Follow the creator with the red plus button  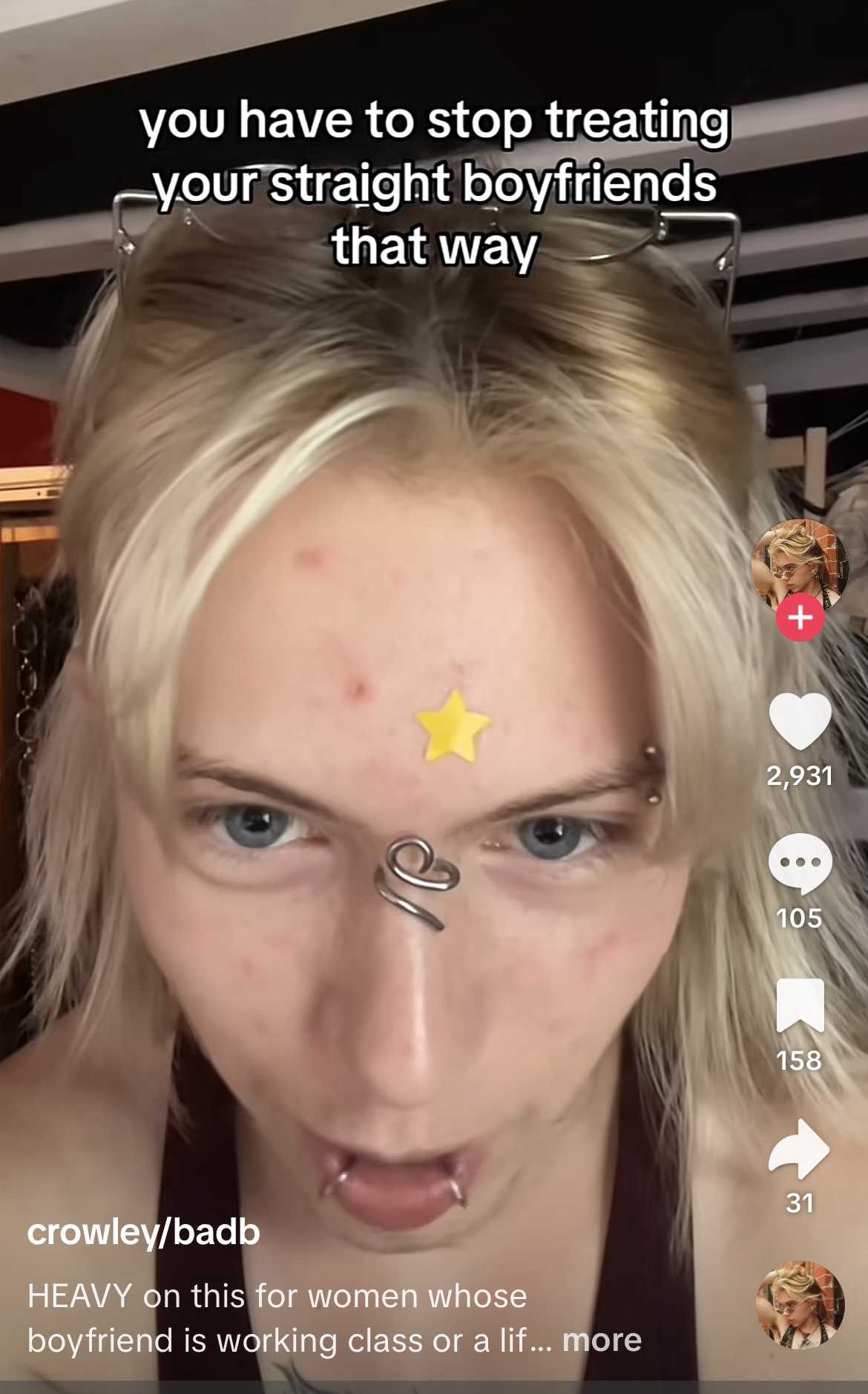800,617
